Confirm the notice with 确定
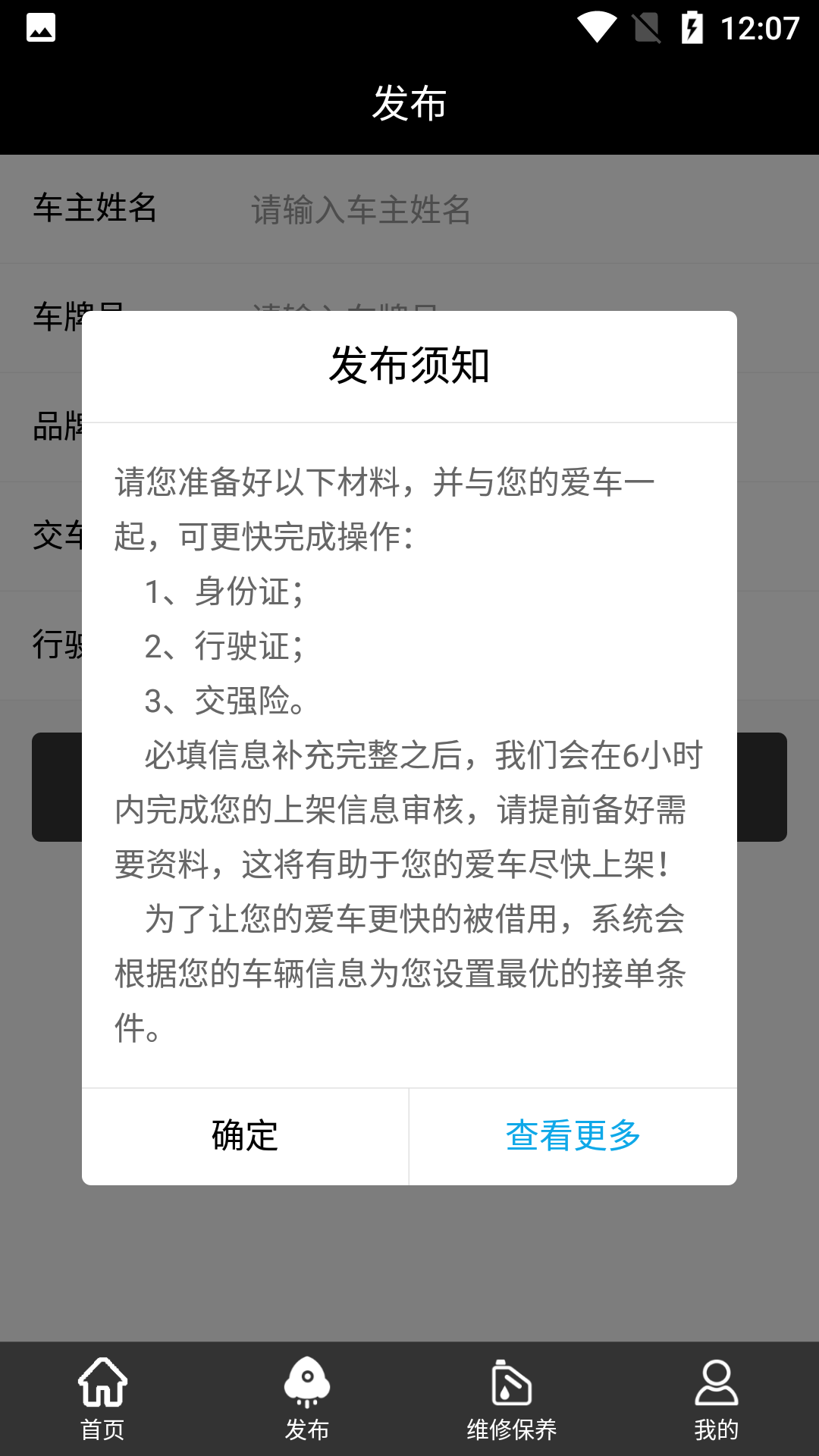 click(245, 1136)
